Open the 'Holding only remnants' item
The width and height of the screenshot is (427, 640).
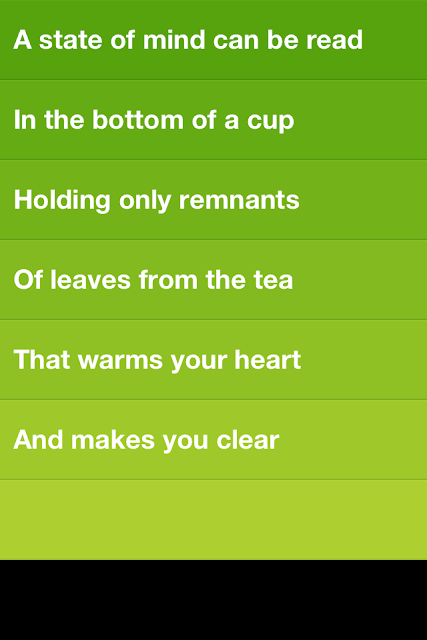click(214, 200)
